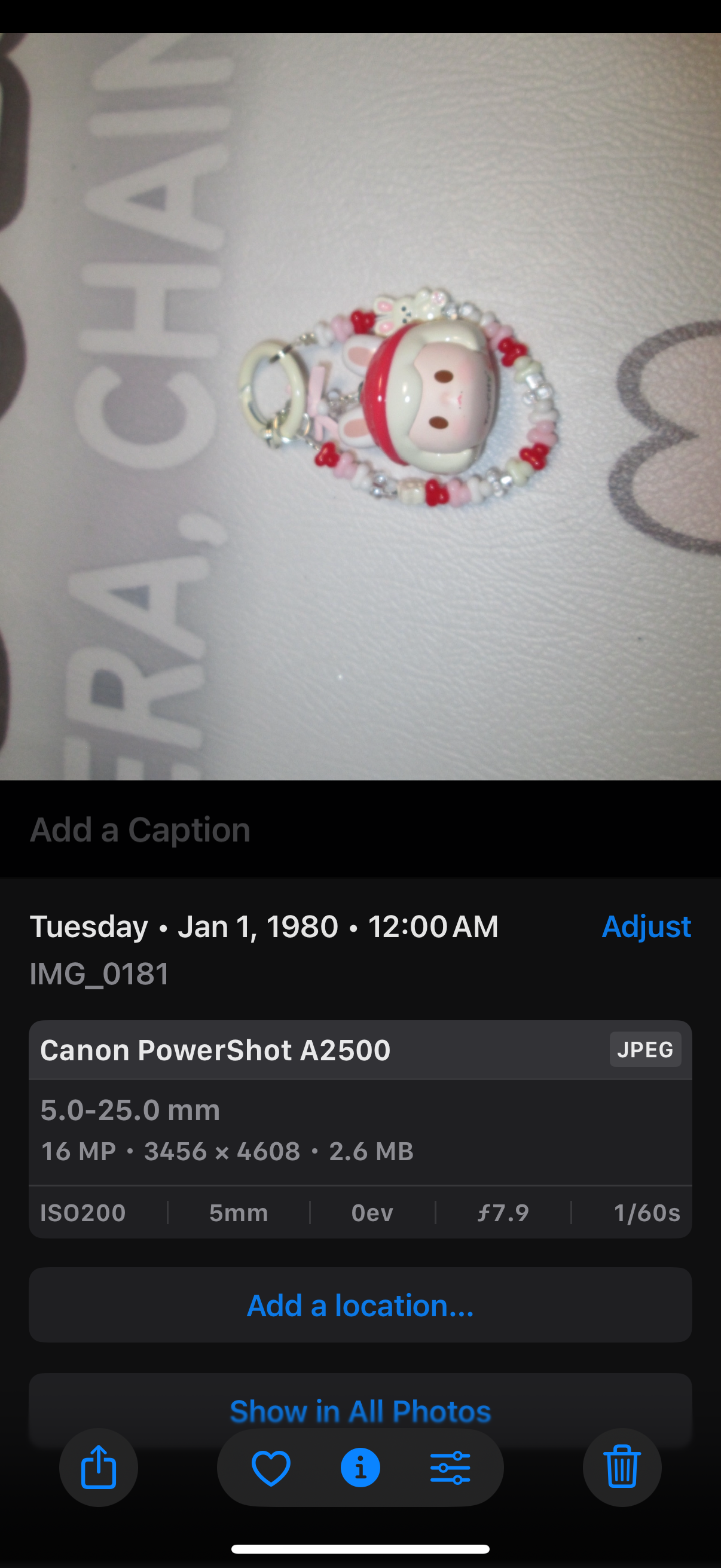Adjust the photo's date and time
The width and height of the screenshot is (721, 1568).
coord(646,926)
